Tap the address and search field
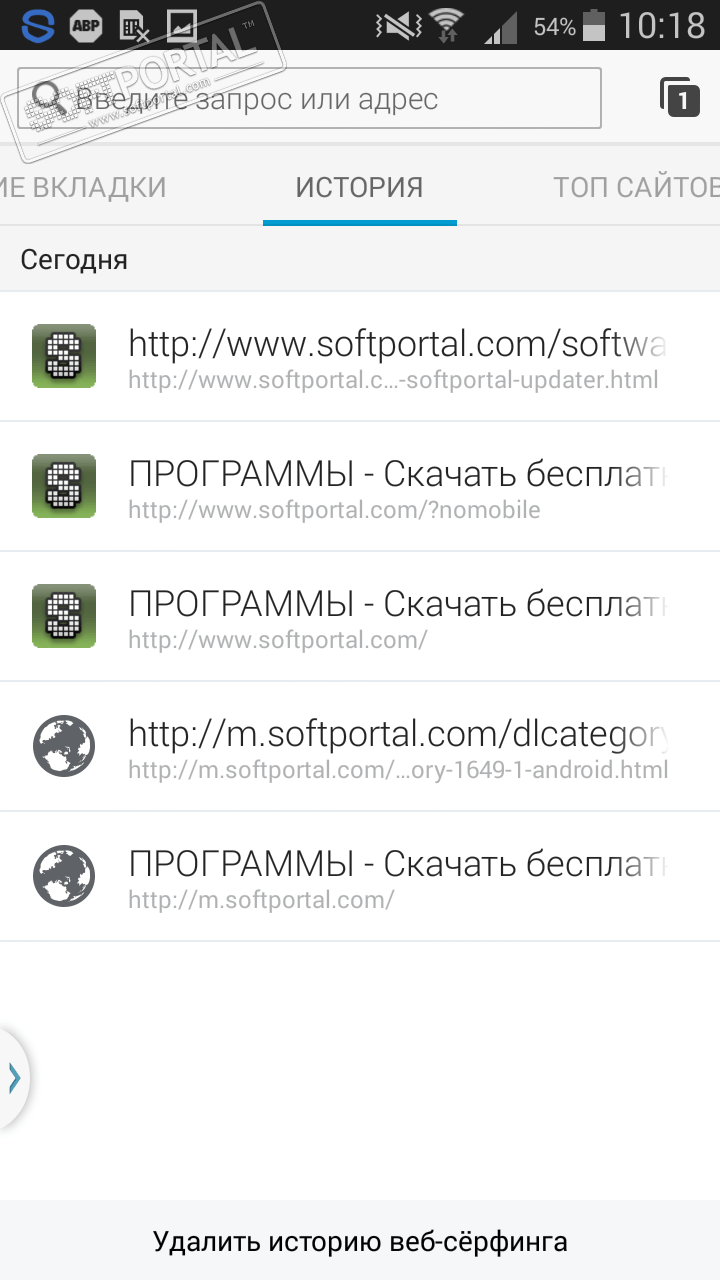Viewport: 720px width, 1280px height. (310, 99)
